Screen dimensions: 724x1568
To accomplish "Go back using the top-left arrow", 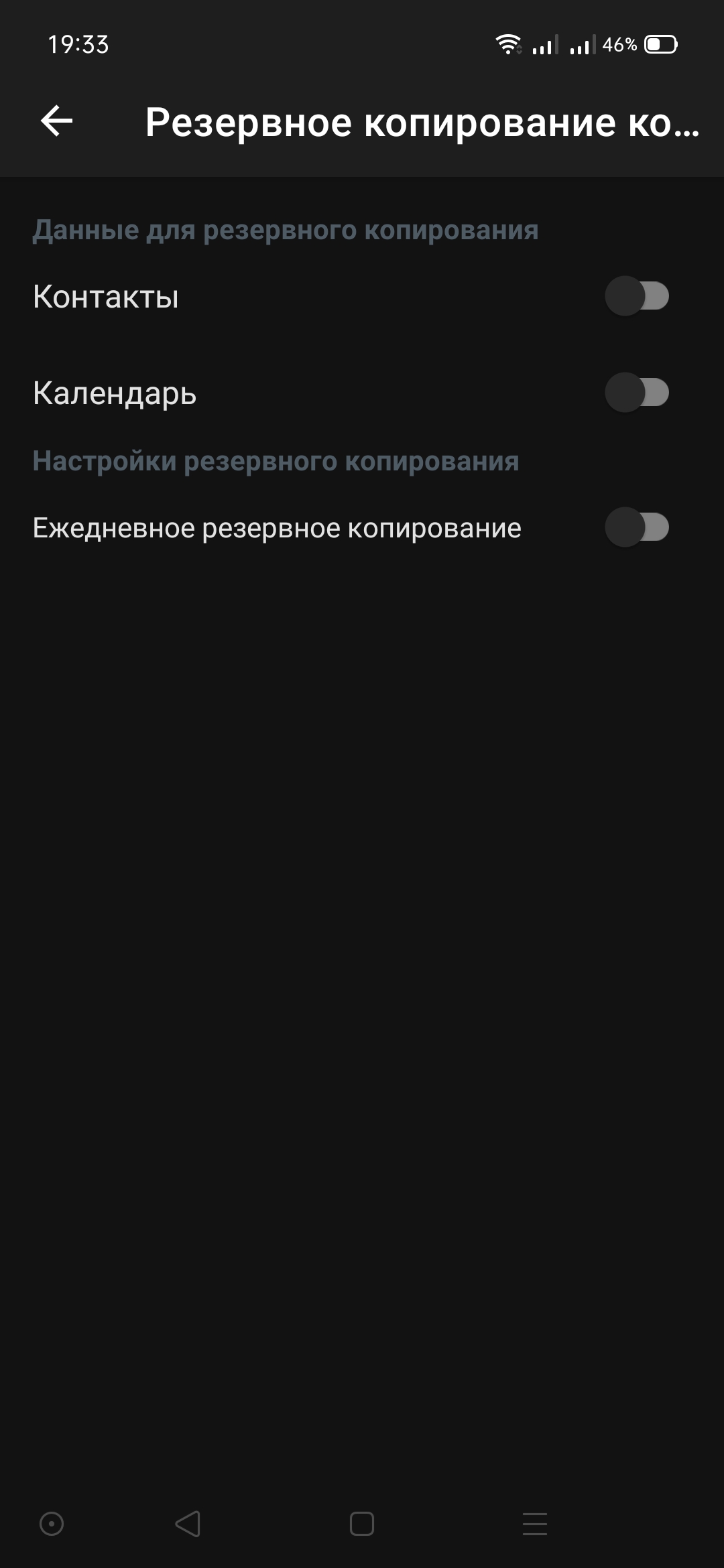I will click(x=57, y=121).
